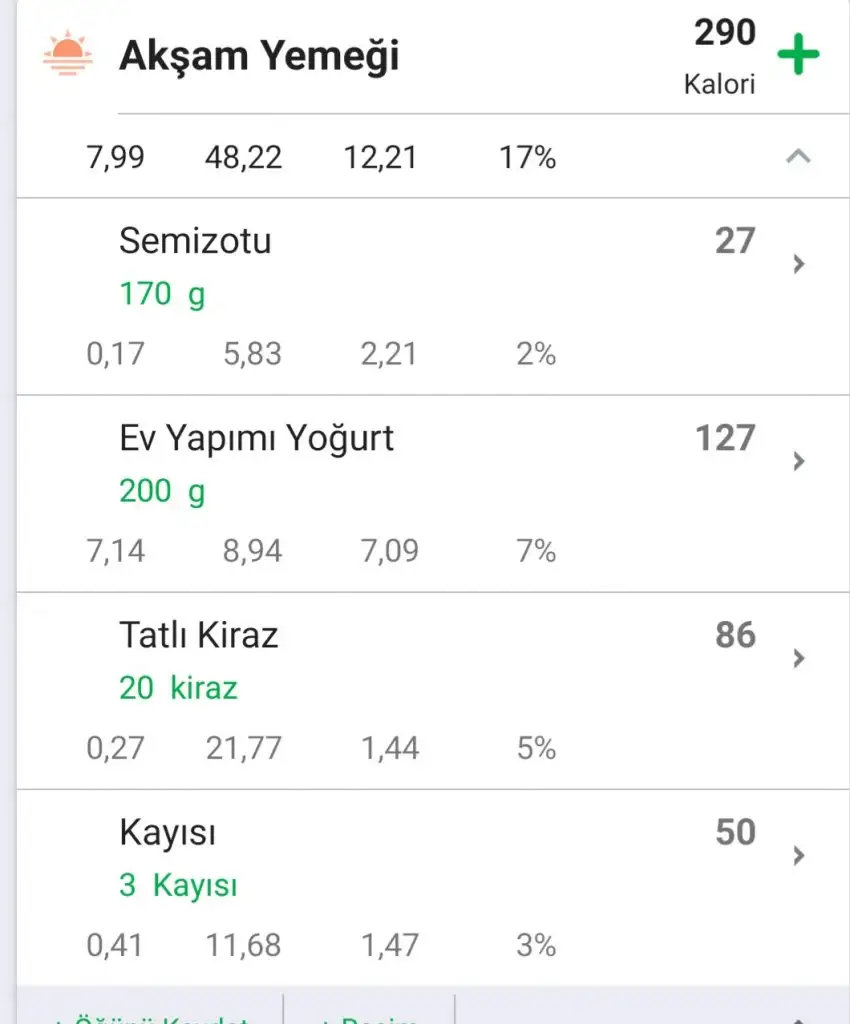Screen dimensions: 850x1024
Task: Add food to Akşam Yemeği
Action: pos(798,55)
